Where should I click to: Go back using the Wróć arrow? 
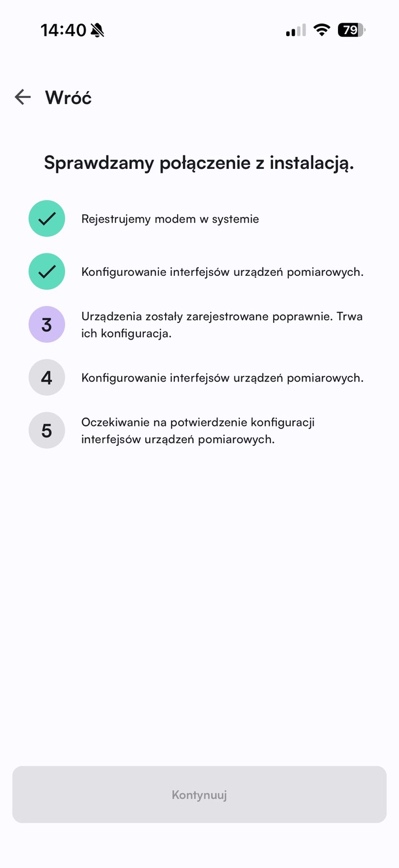pyautogui.click(x=23, y=97)
